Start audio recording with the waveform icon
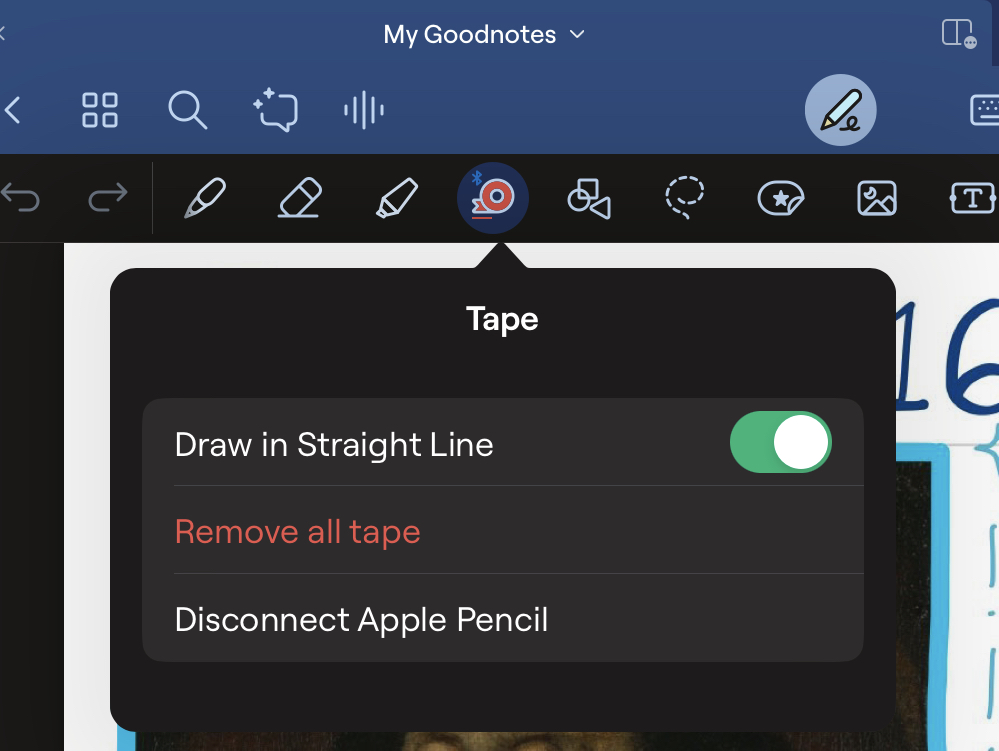 [x=364, y=110]
